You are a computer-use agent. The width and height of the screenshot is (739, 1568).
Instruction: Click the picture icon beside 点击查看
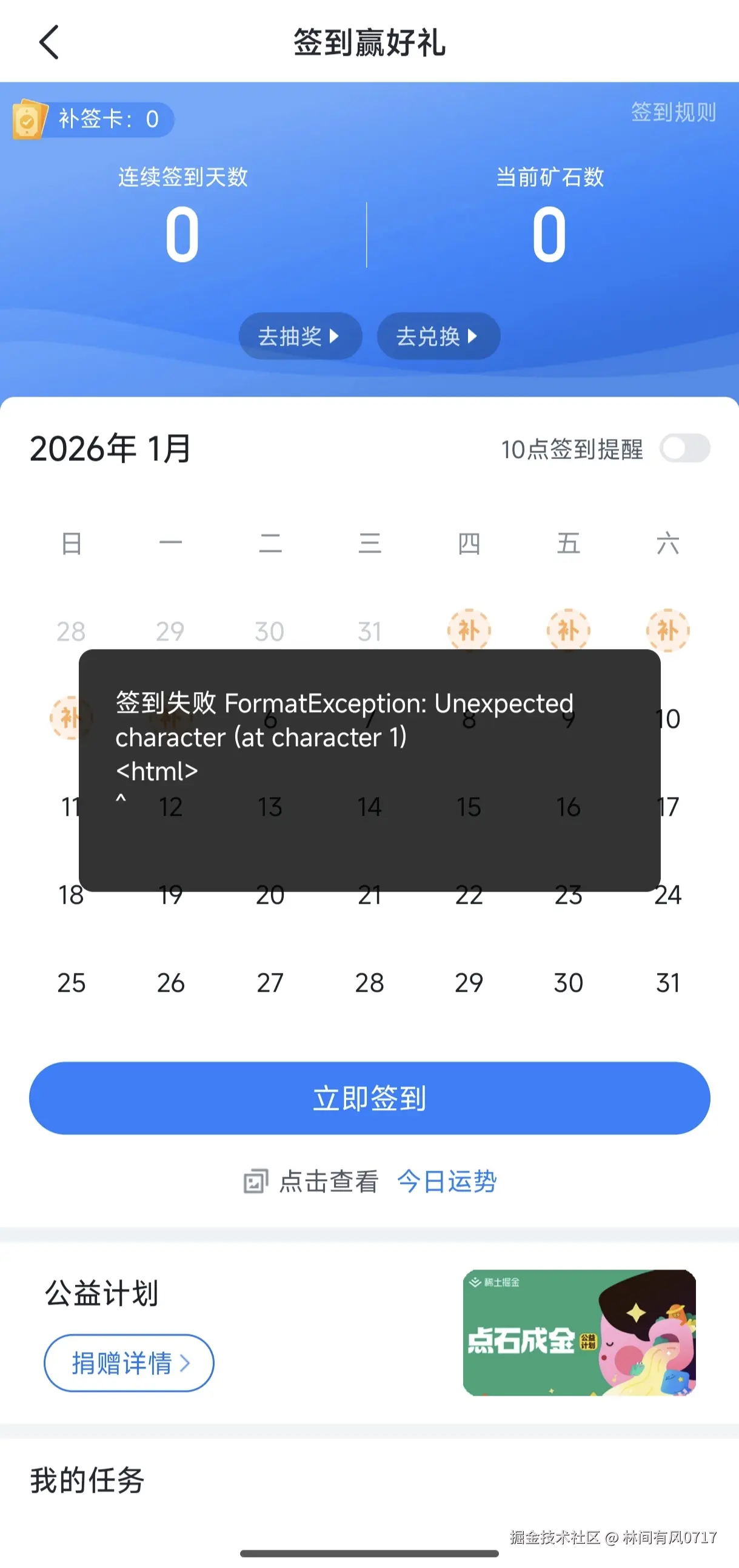pos(257,1180)
